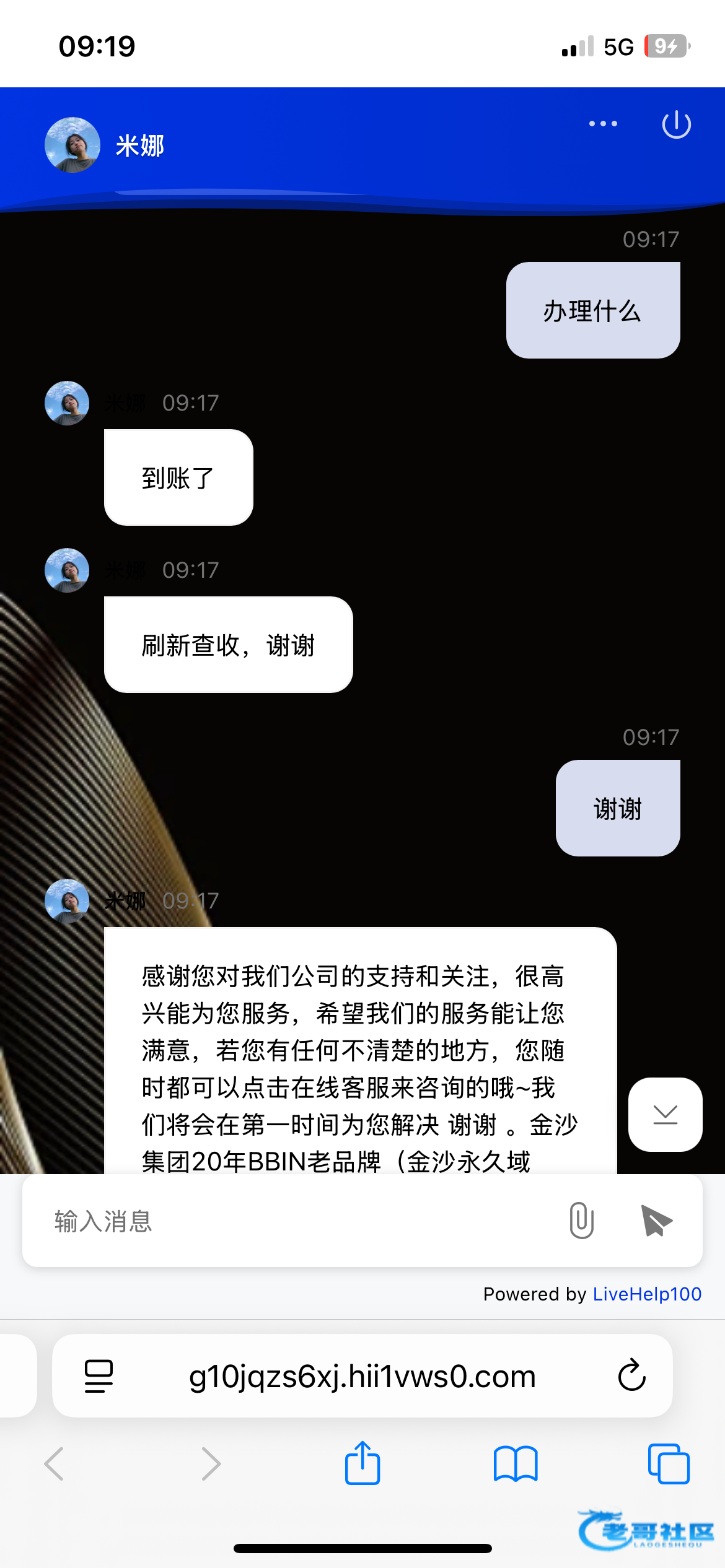
Task: Open Safari page settings menu icon
Action: [x=99, y=1376]
